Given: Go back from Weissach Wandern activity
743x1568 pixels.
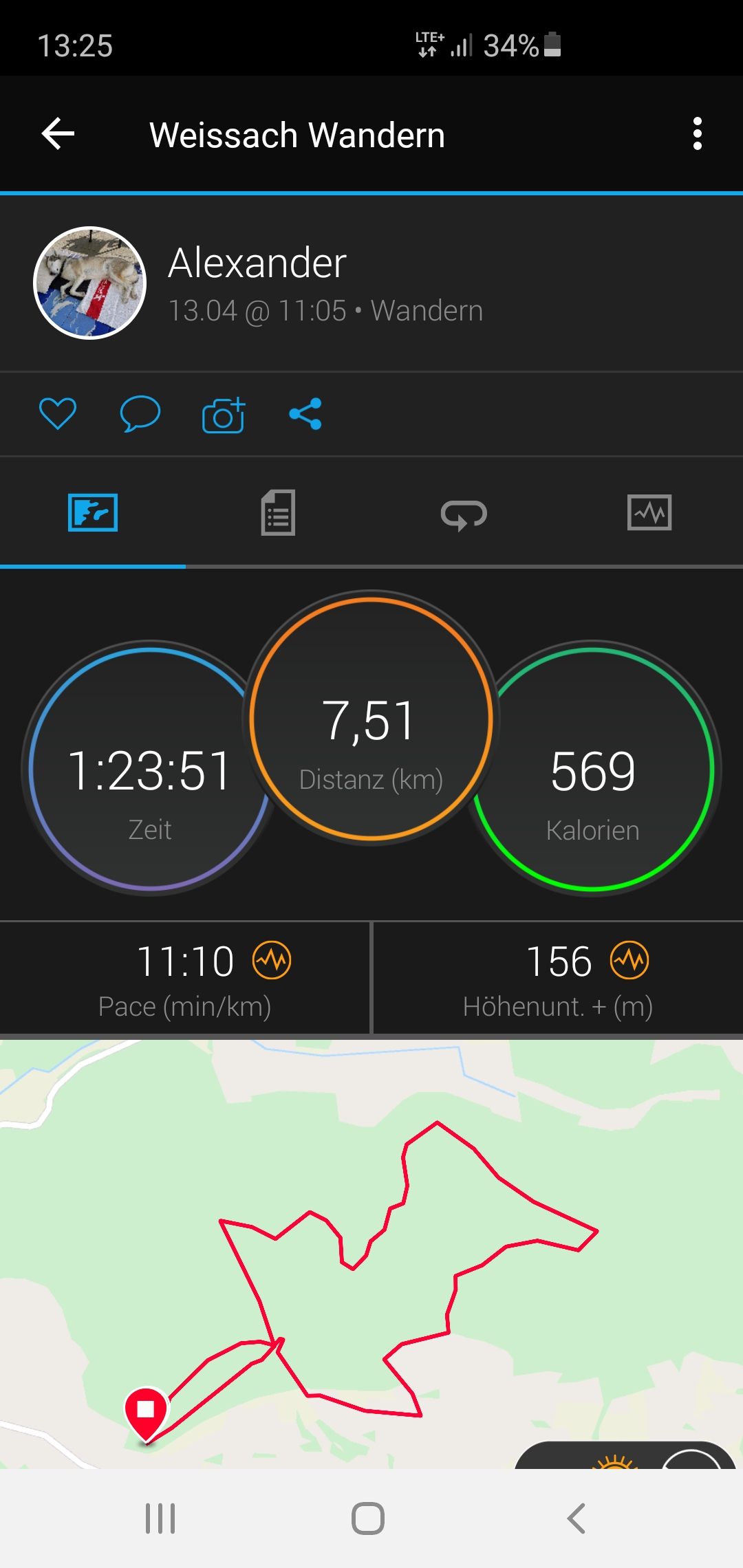Looking at the screenshot, I should tap(58, 133).
